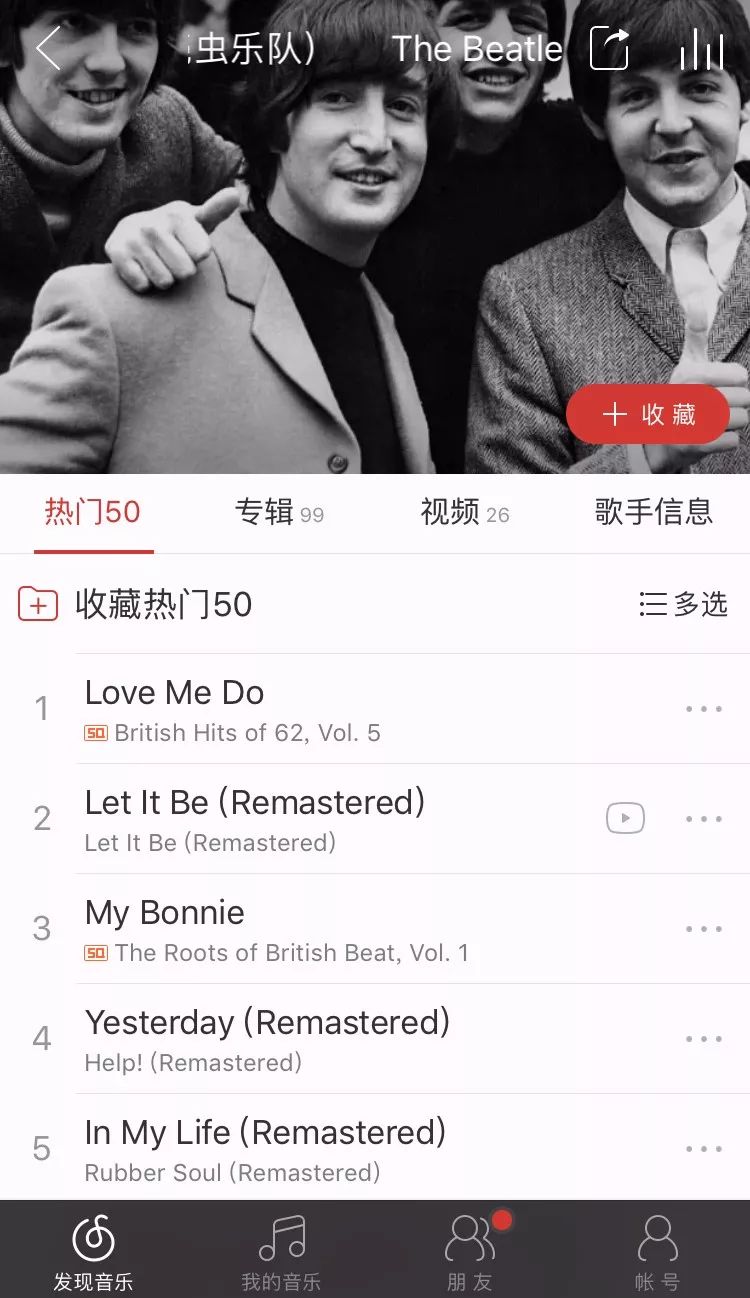This screenshot has height=1298, width=750.
Task: Open the 帐号 account tab
Action: tap(657, 1250)
